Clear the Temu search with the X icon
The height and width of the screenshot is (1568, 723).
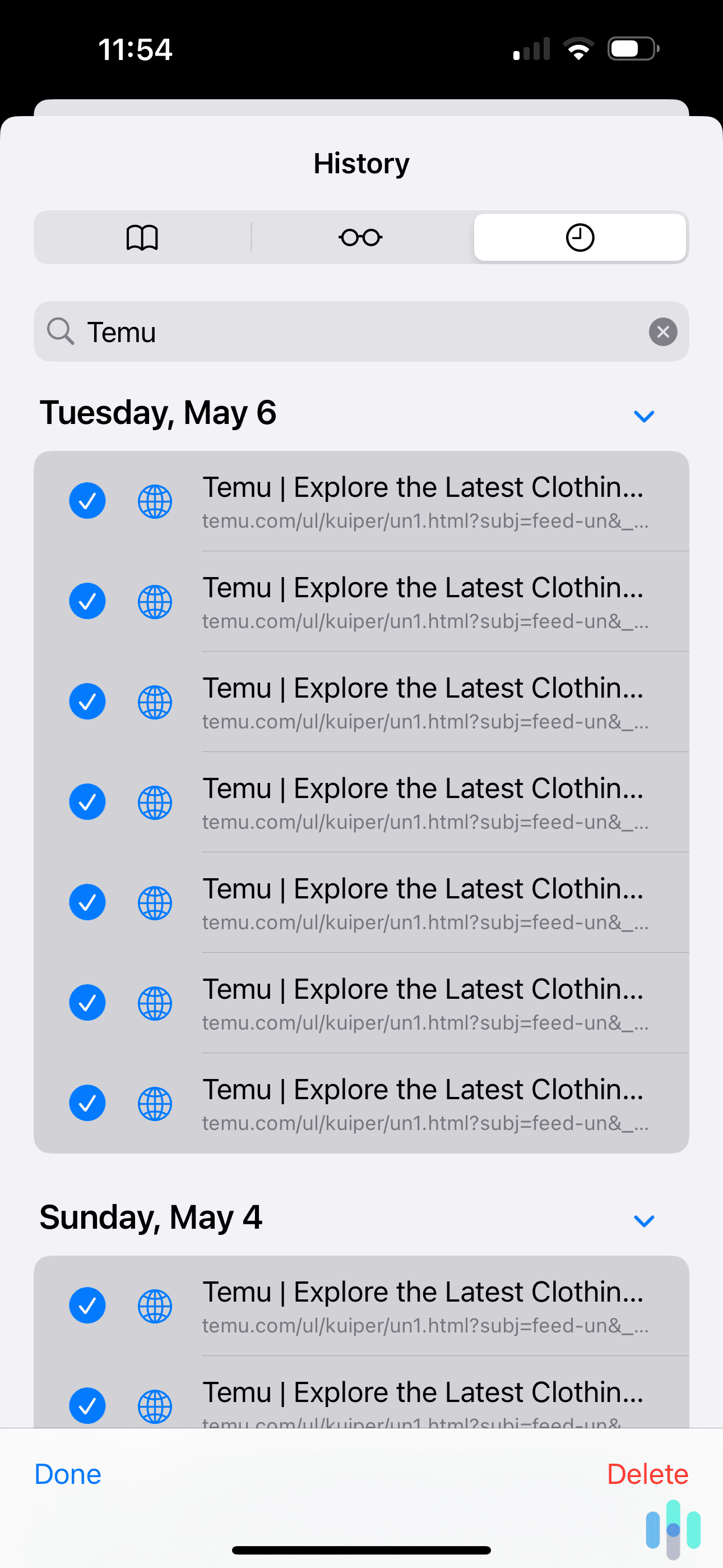tap(662, 332)
